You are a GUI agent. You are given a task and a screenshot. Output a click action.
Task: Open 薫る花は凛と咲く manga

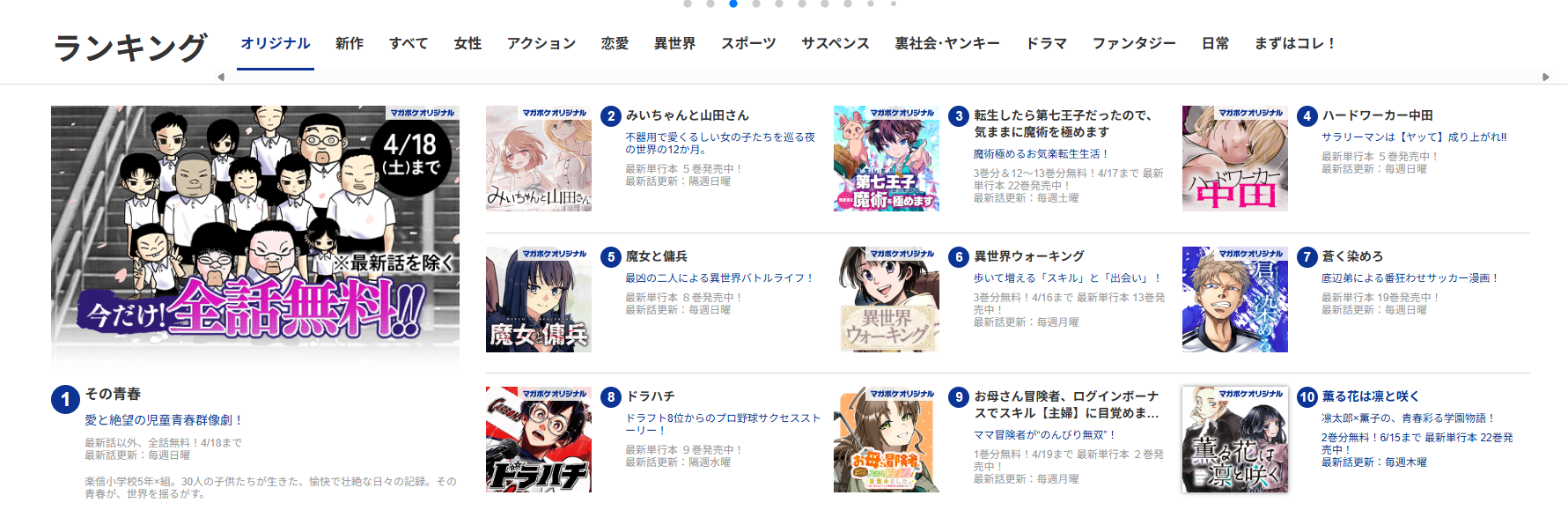click(x=1370, y=396)
